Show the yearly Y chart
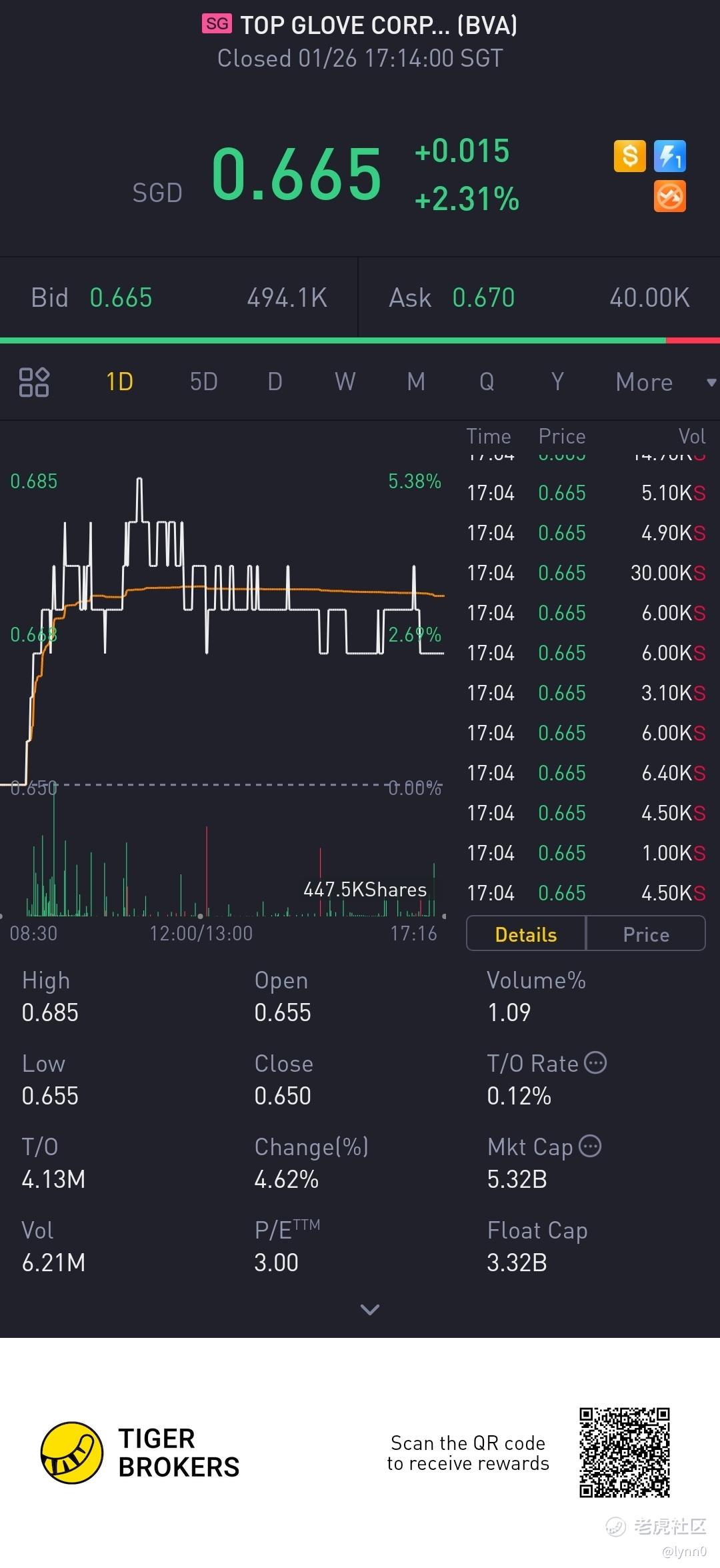The width and height of the screenshot is (720, 1568). [x=557, y=382]
